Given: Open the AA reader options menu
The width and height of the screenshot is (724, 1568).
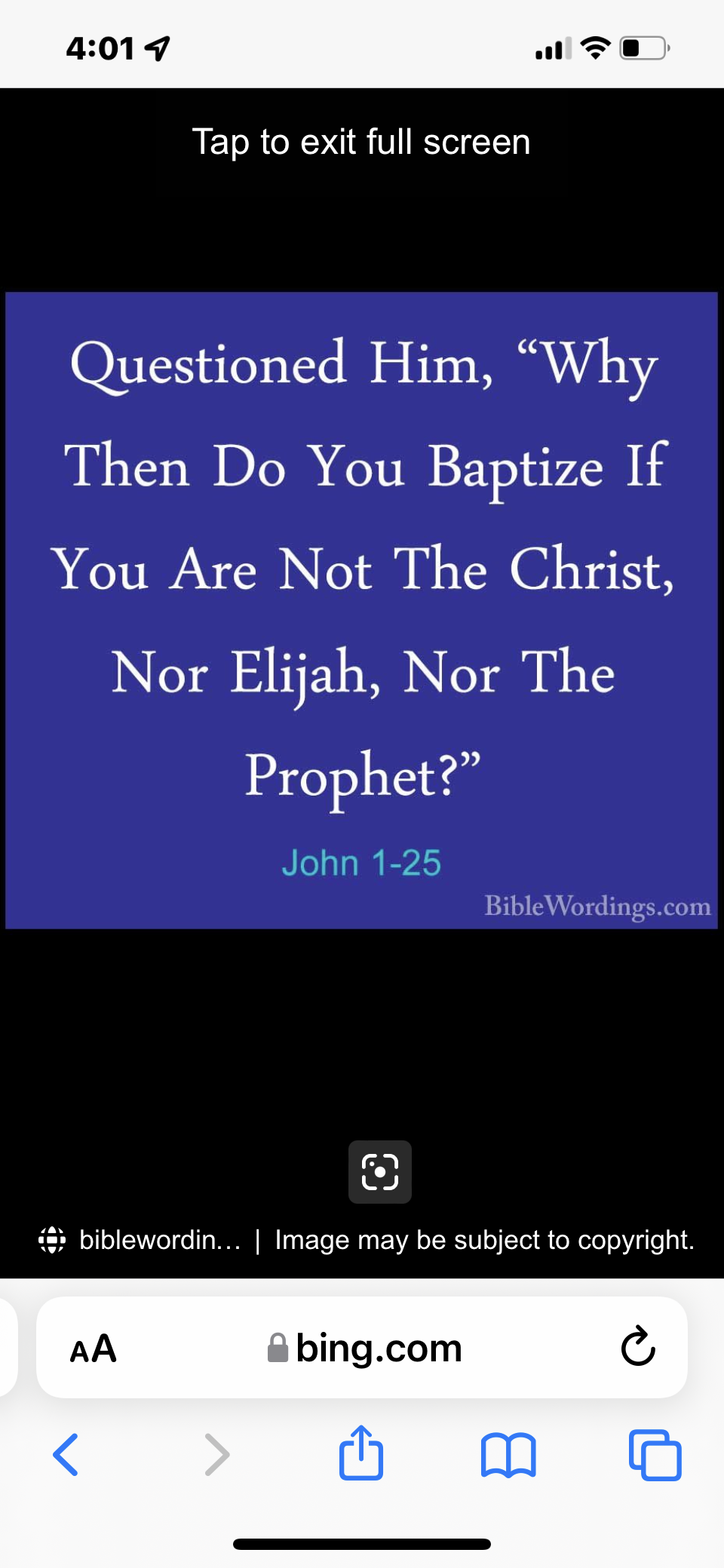Looking at the screenshot, I should coord(94,1349).
